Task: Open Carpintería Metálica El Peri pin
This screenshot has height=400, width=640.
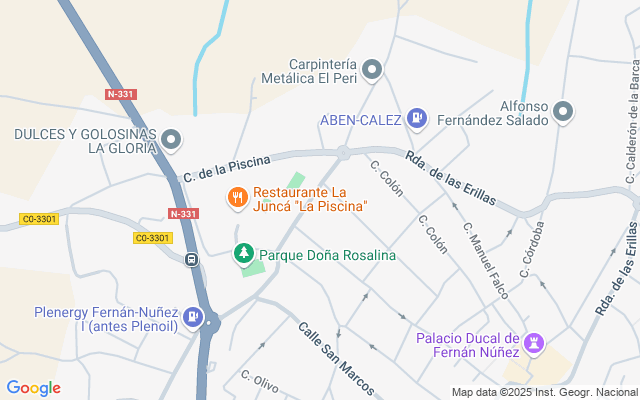Action: (x=372, y=70)
